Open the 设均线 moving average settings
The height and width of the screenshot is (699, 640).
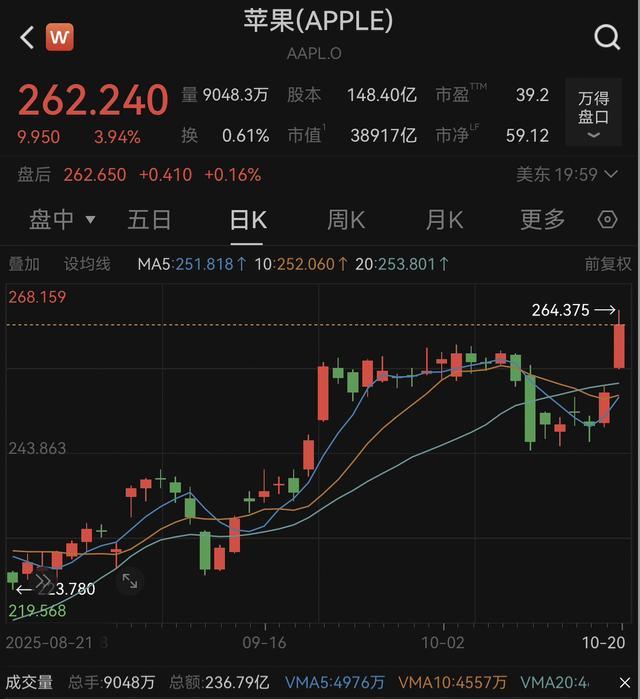click(x=87, y=264)
